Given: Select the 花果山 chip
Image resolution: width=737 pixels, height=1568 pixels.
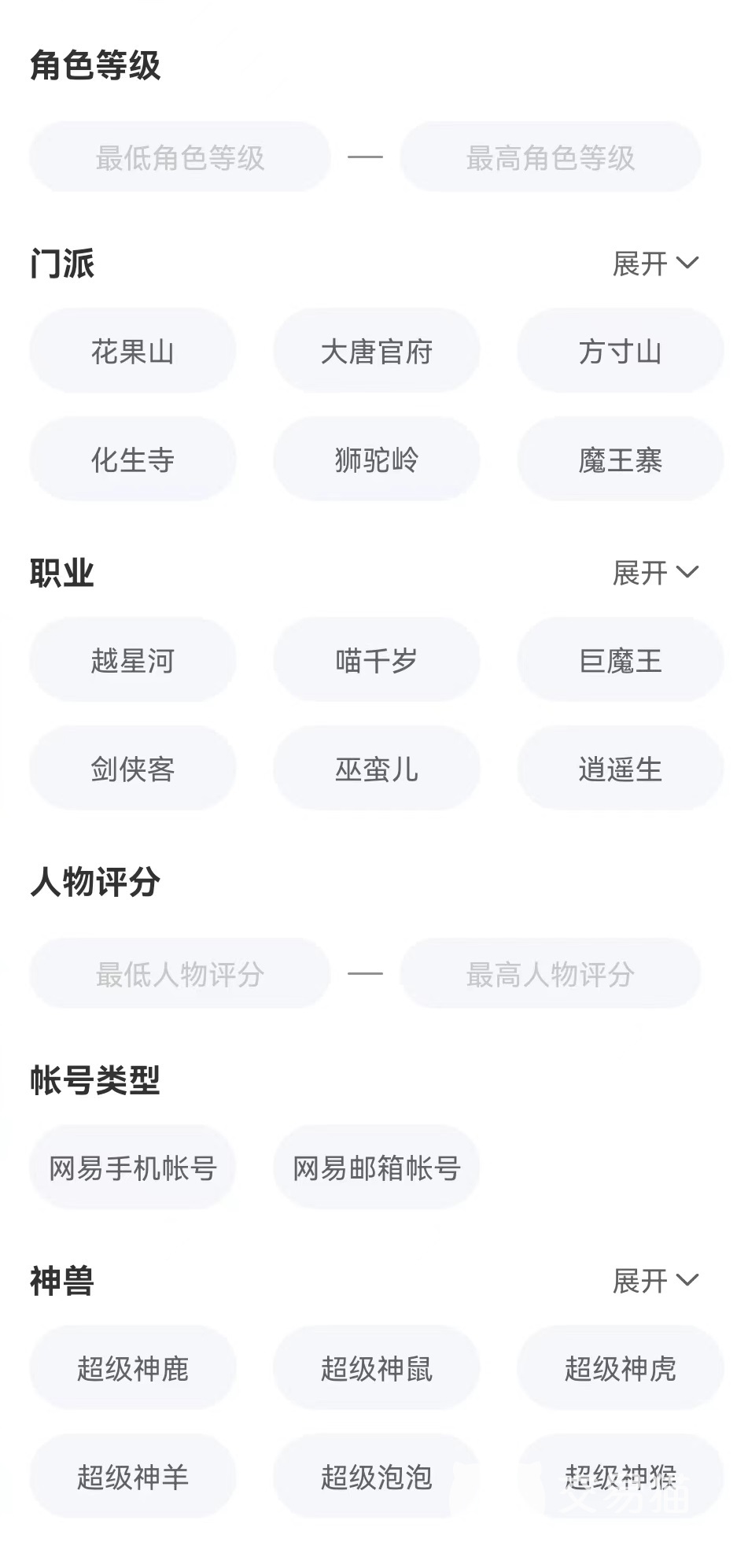Looking at the screenshot, I should click(132, 351).
